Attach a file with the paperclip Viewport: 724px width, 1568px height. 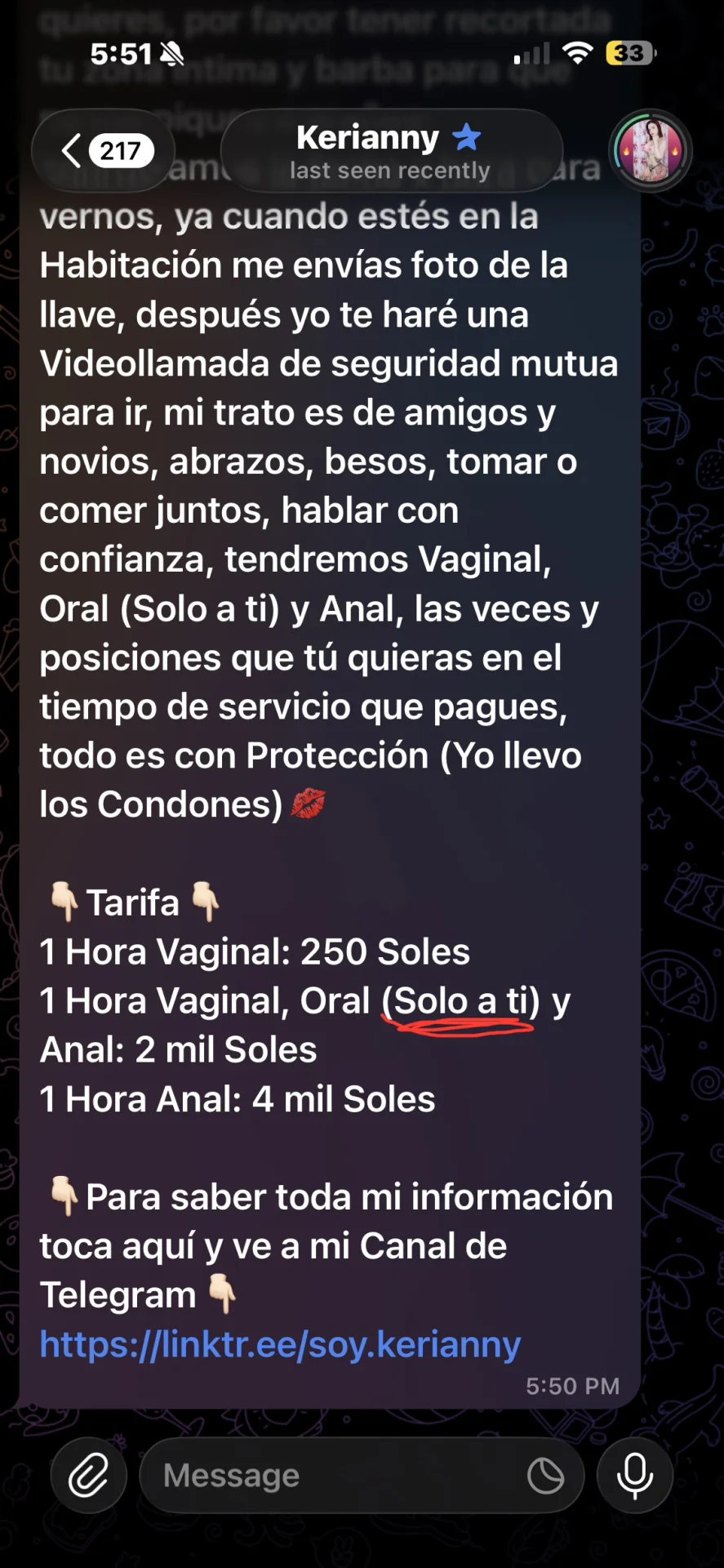[88, 1475]
